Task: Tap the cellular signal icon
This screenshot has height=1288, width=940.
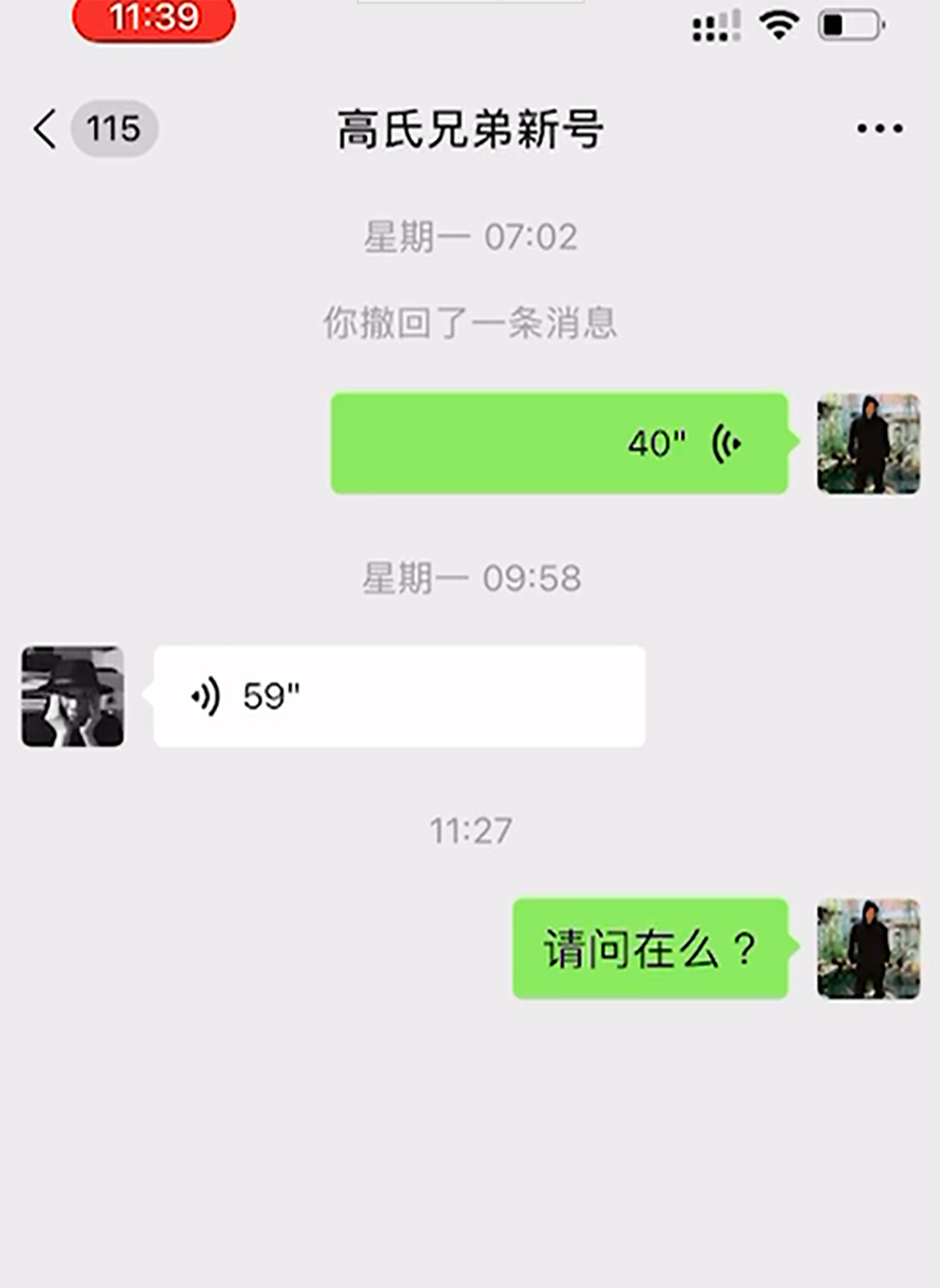Action: (x=715, y=24)
